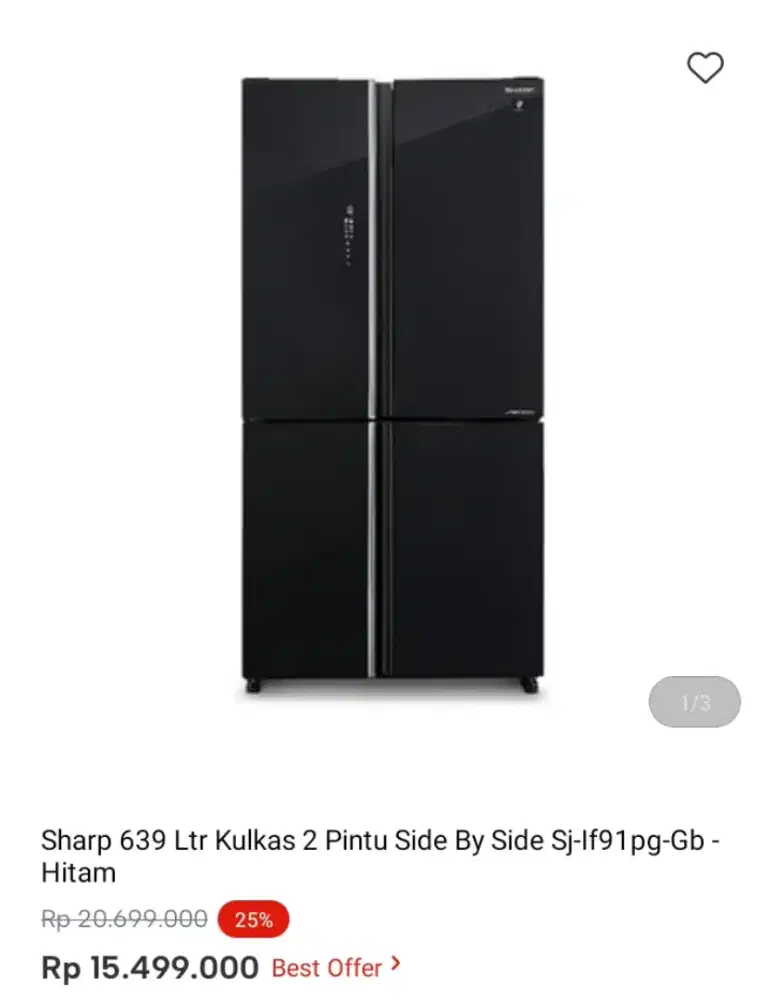Open the Best Offer link
The width and height of the screenshot is (772, 1000).
(x=336, y=967)
